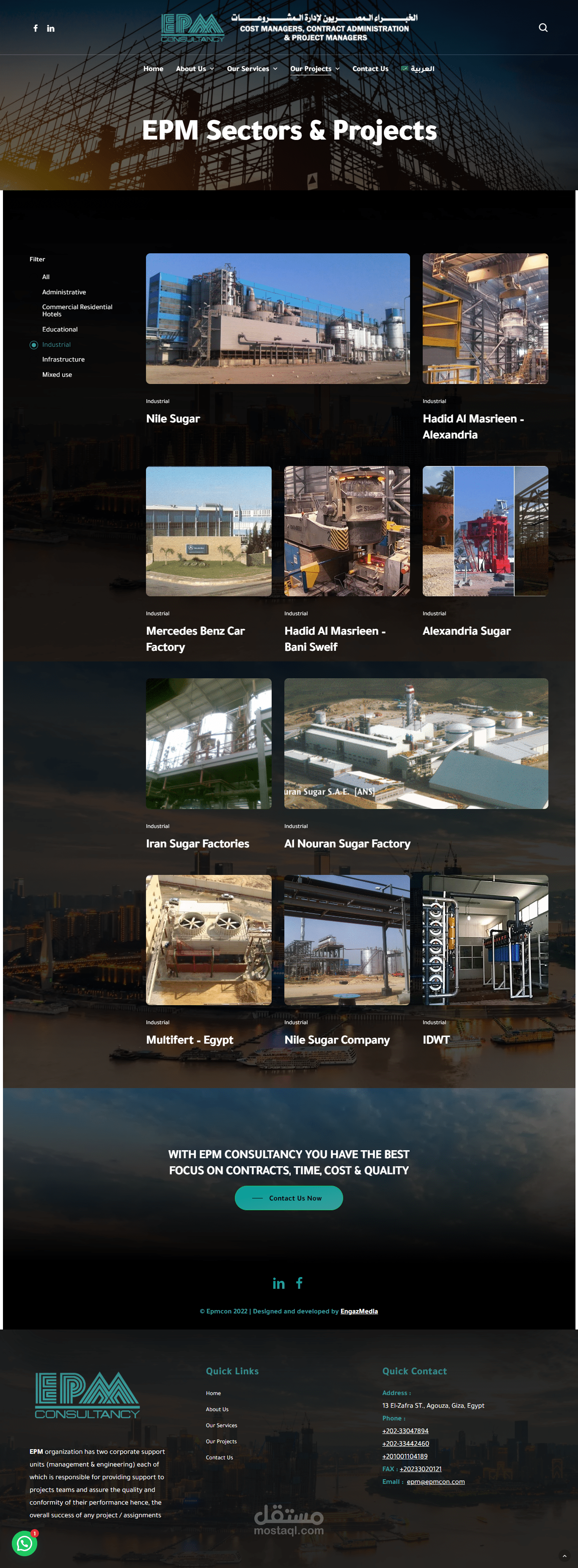The height and width of the screenshot is (1568, 578).
Task: Open LinkedIn icon in the top header
Action: [x=50, y=29]
